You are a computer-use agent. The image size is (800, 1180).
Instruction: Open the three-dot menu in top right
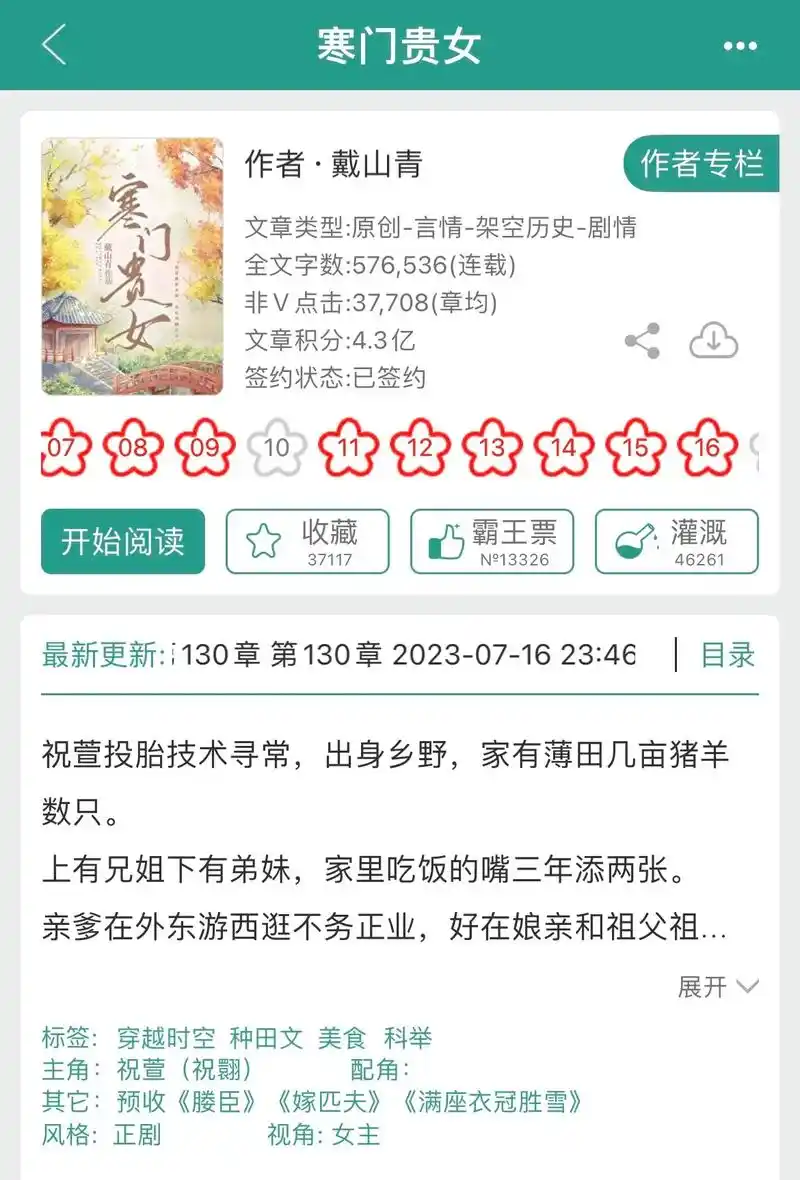(740, 44)
